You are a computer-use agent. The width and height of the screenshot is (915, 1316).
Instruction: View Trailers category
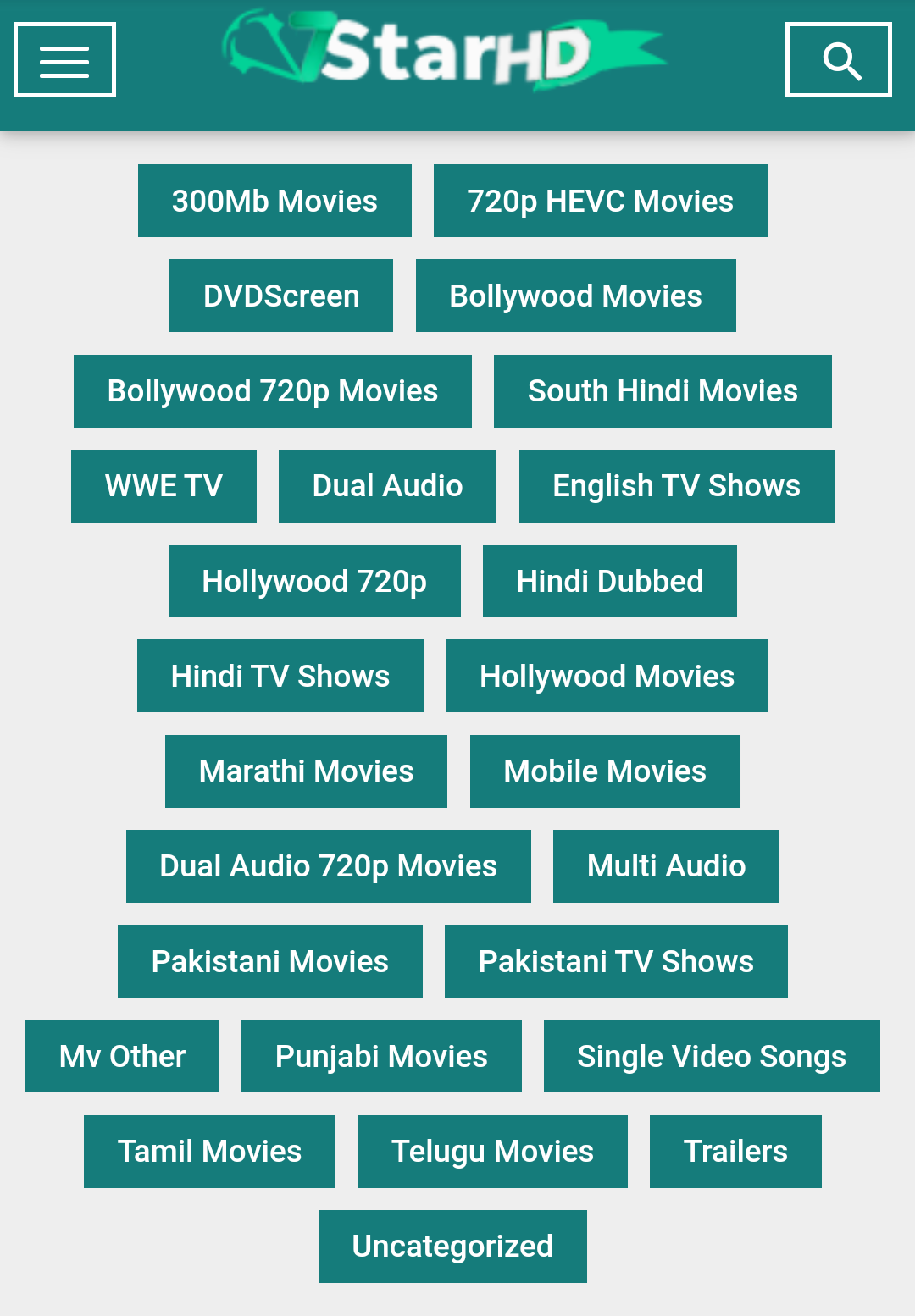[x=735, y=1152]
